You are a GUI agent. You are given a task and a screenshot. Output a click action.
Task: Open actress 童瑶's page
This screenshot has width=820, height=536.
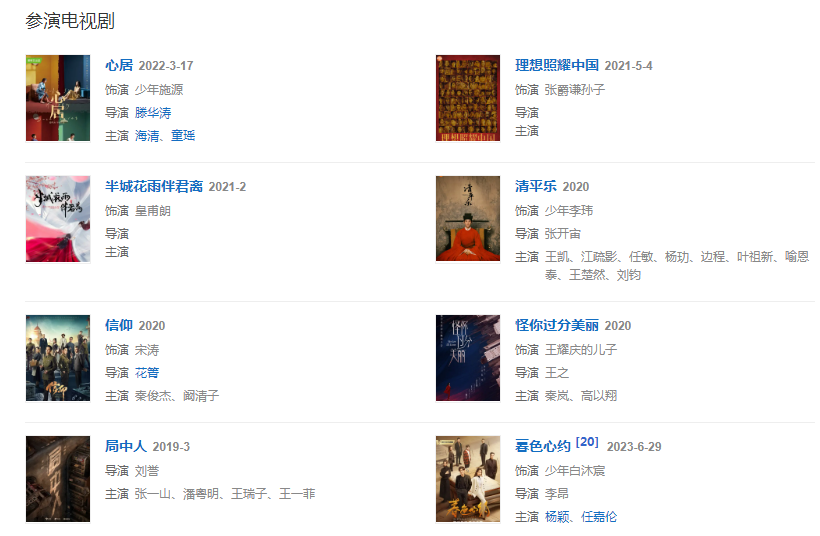183,136
